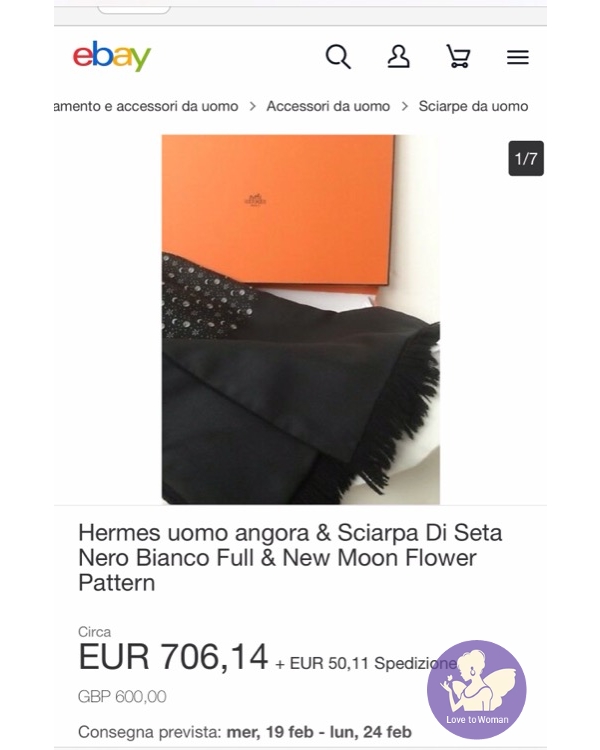The height and width of the screenshot is (750, 600).
Task: Open the hamburger menu
Action: click(517, 58)
